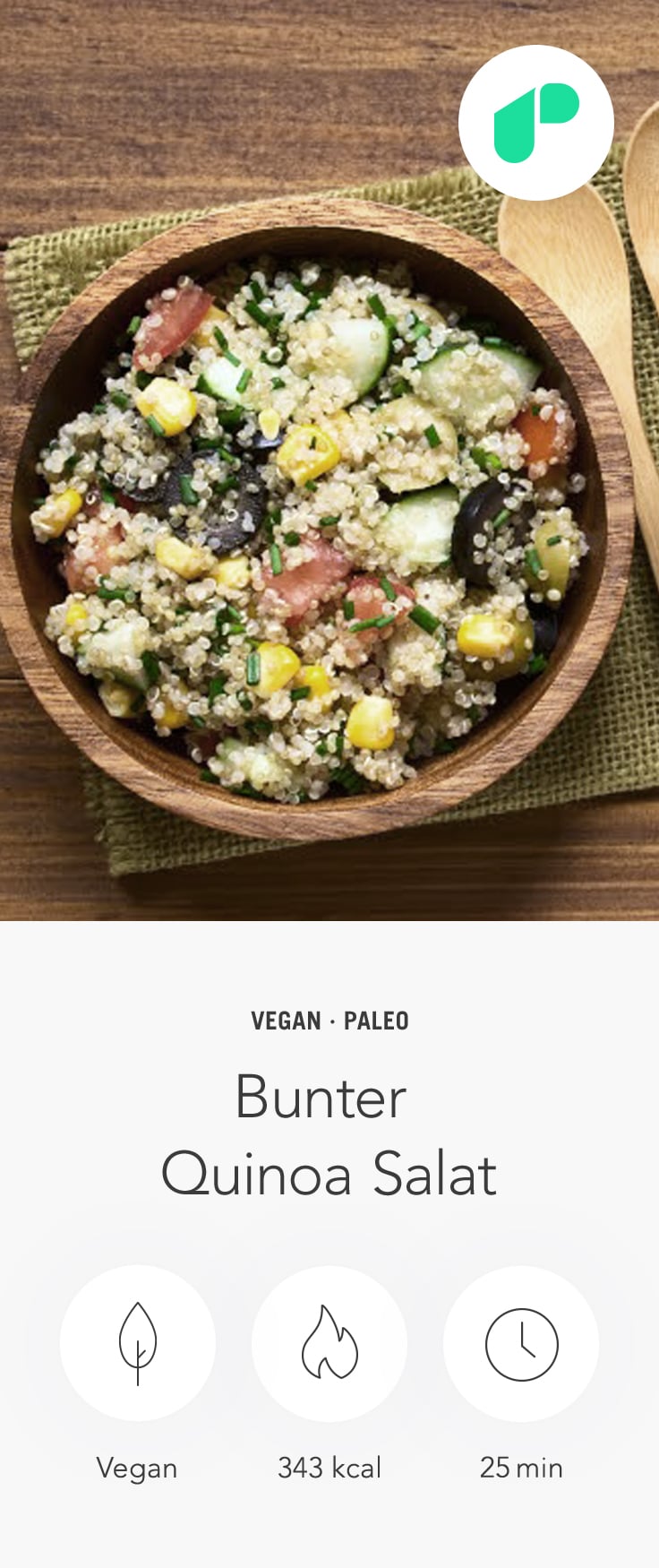Tap the kcal burn icon in the circle

[x=329, y=1342]
